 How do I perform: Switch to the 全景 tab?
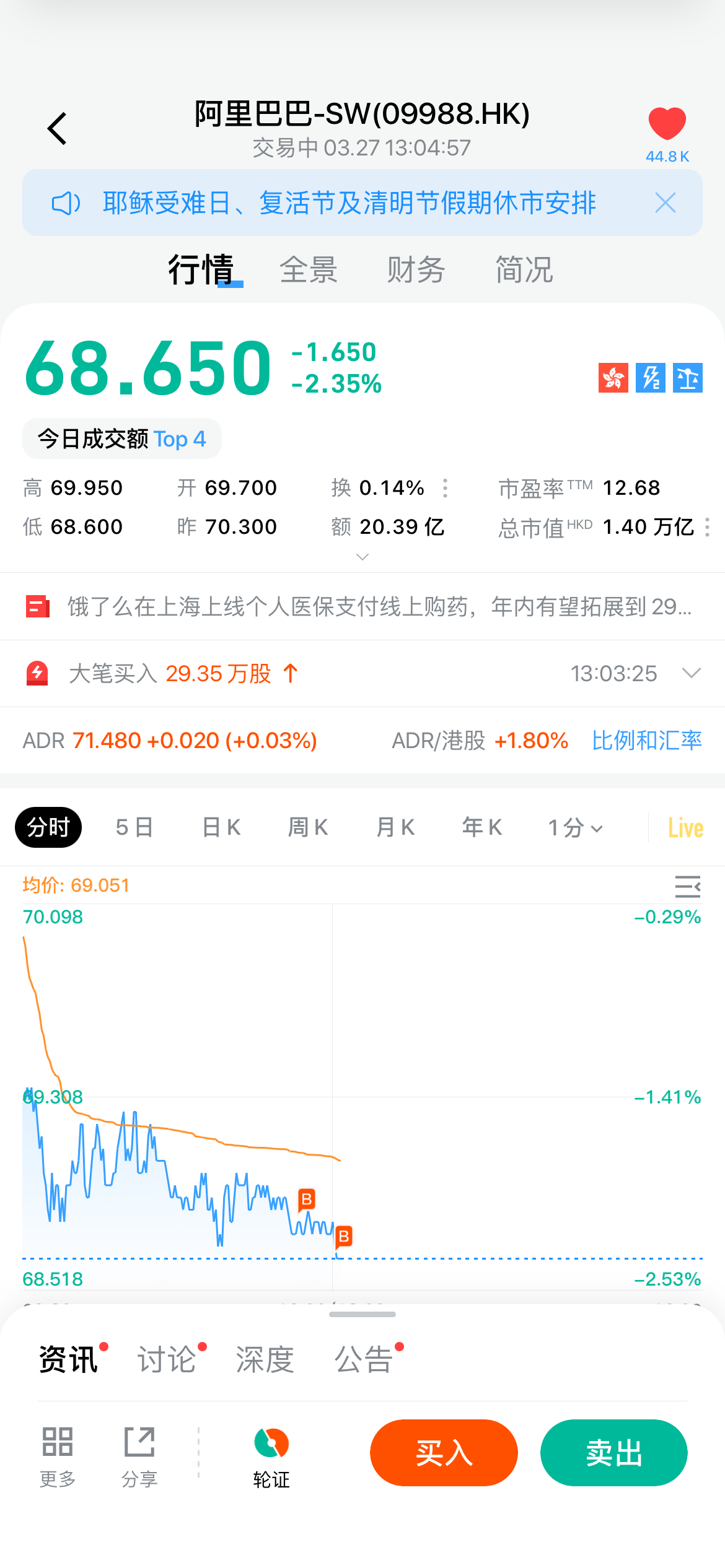point(309,270)
